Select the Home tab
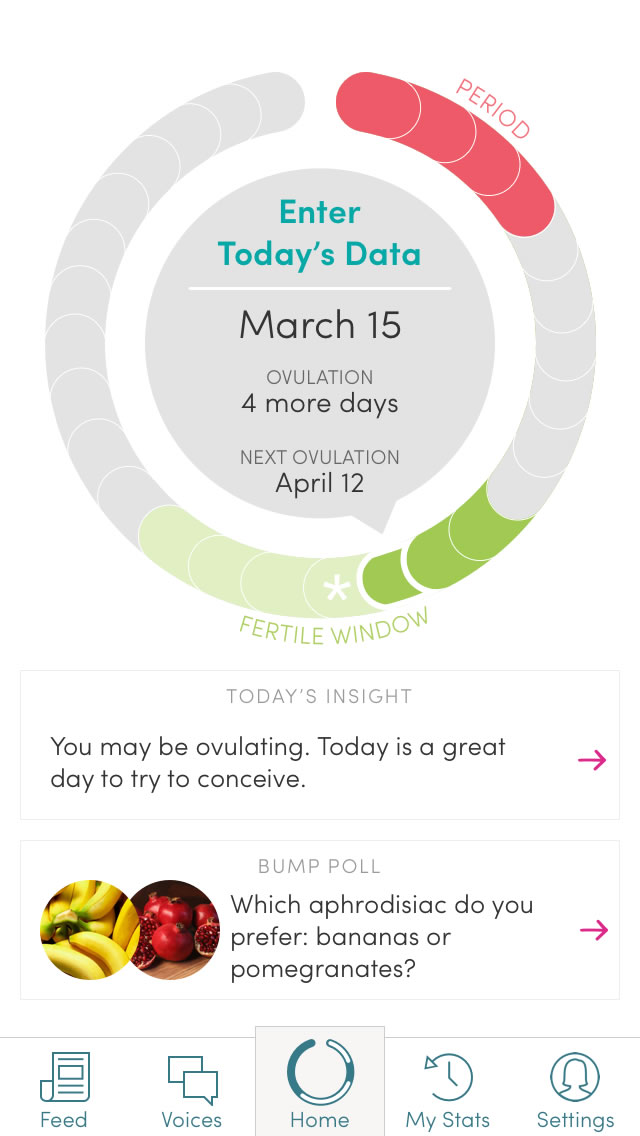Image resolution: width=640 pixels, height=1136 pixels. coord(320,1088)
